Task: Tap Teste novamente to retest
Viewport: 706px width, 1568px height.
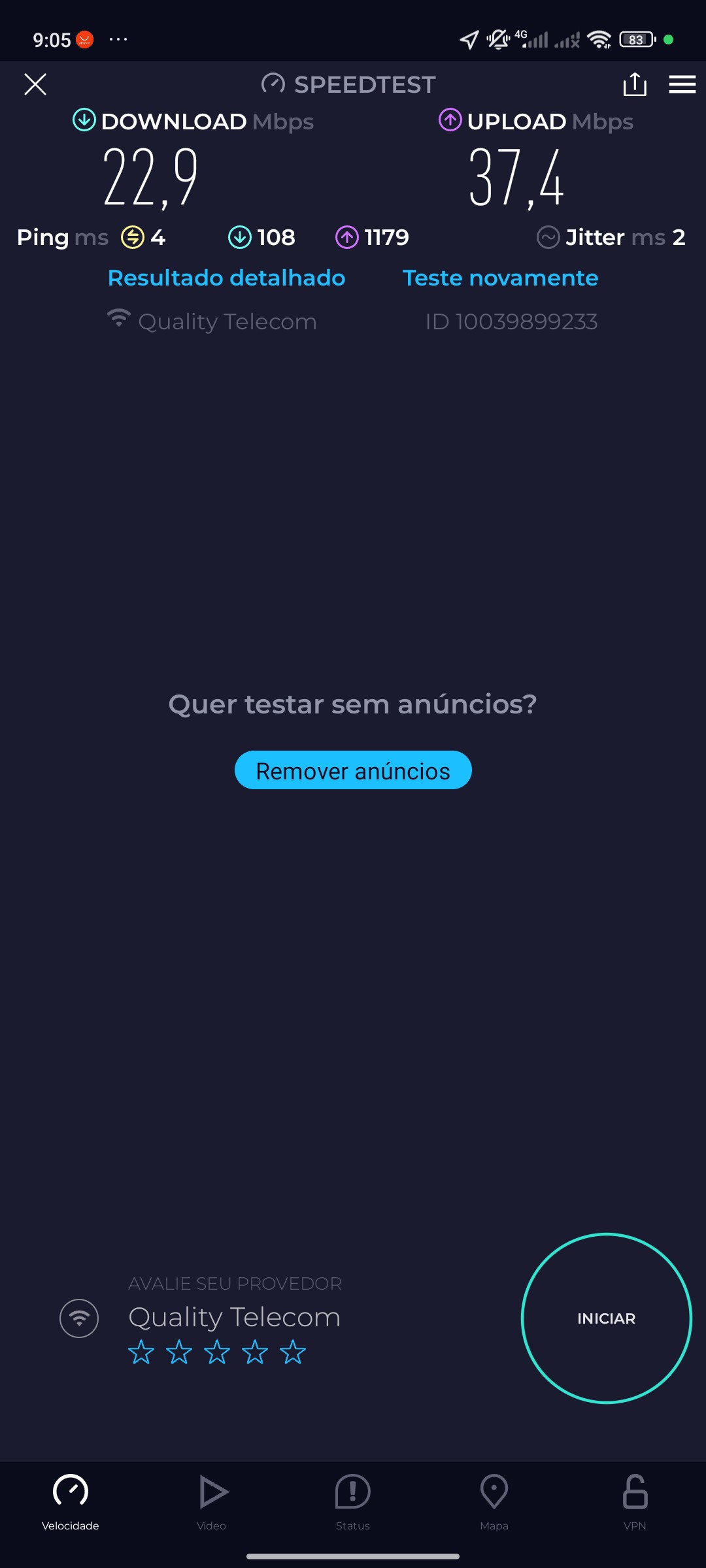Action: pyautogui.click(x=500, y=278)
